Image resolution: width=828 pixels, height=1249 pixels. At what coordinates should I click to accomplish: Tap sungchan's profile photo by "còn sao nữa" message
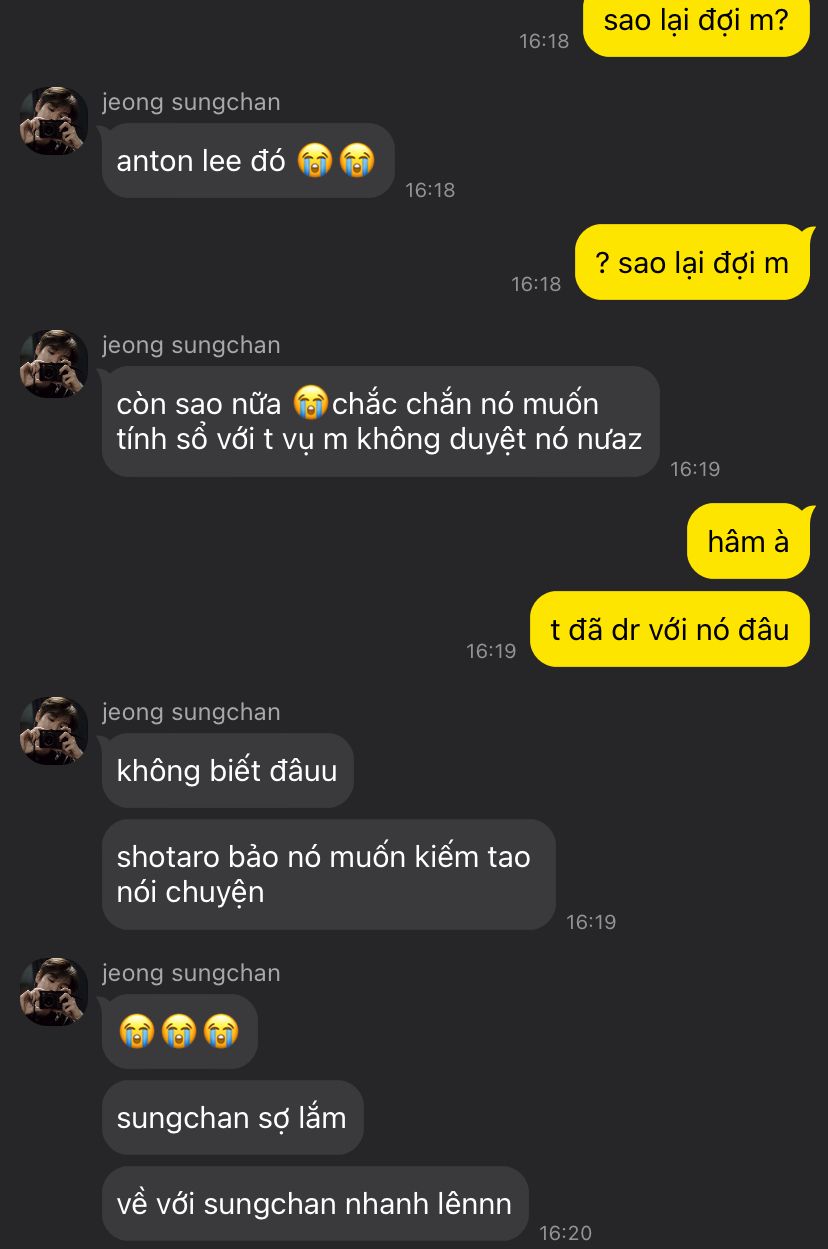coord(53,364)
